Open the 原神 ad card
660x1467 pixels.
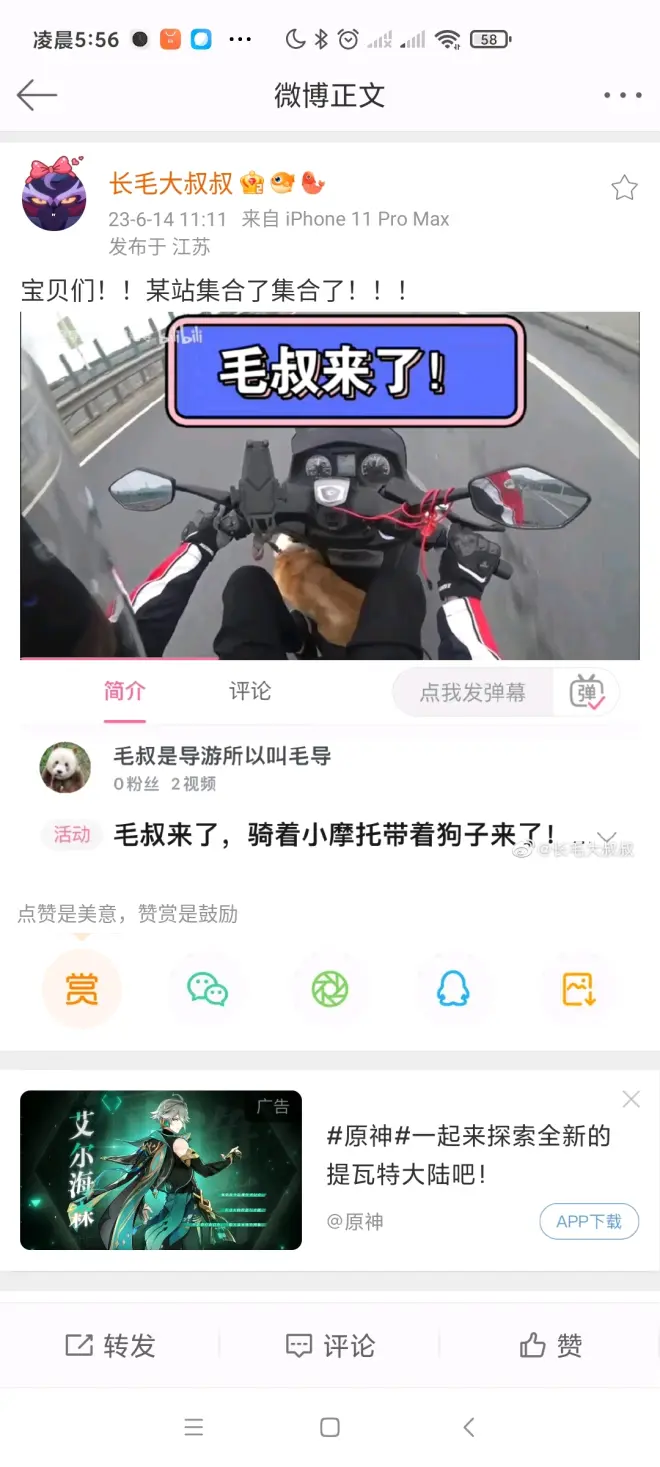click(x=161, y=1170)
